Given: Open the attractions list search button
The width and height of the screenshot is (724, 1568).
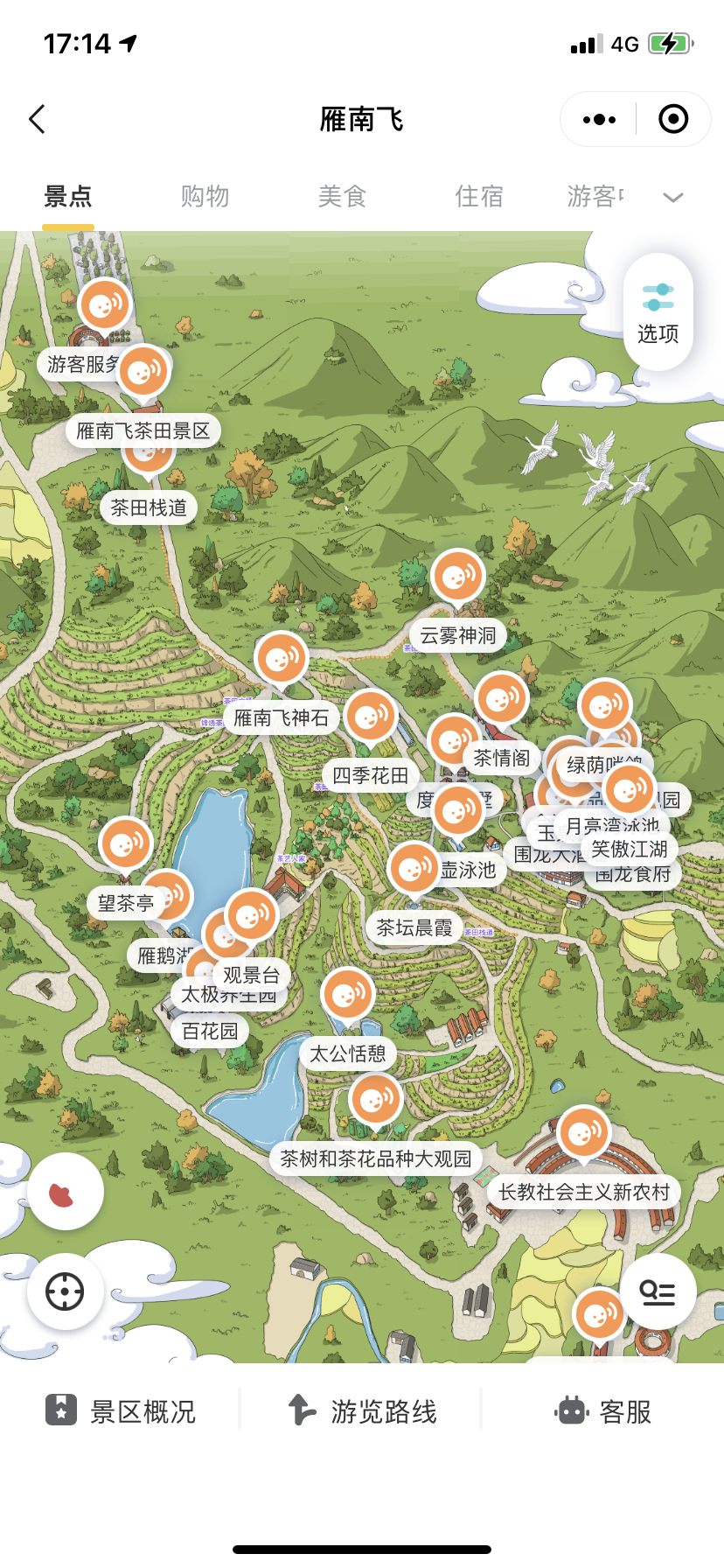Looking at the screenshot, I should click(658, 1291).
